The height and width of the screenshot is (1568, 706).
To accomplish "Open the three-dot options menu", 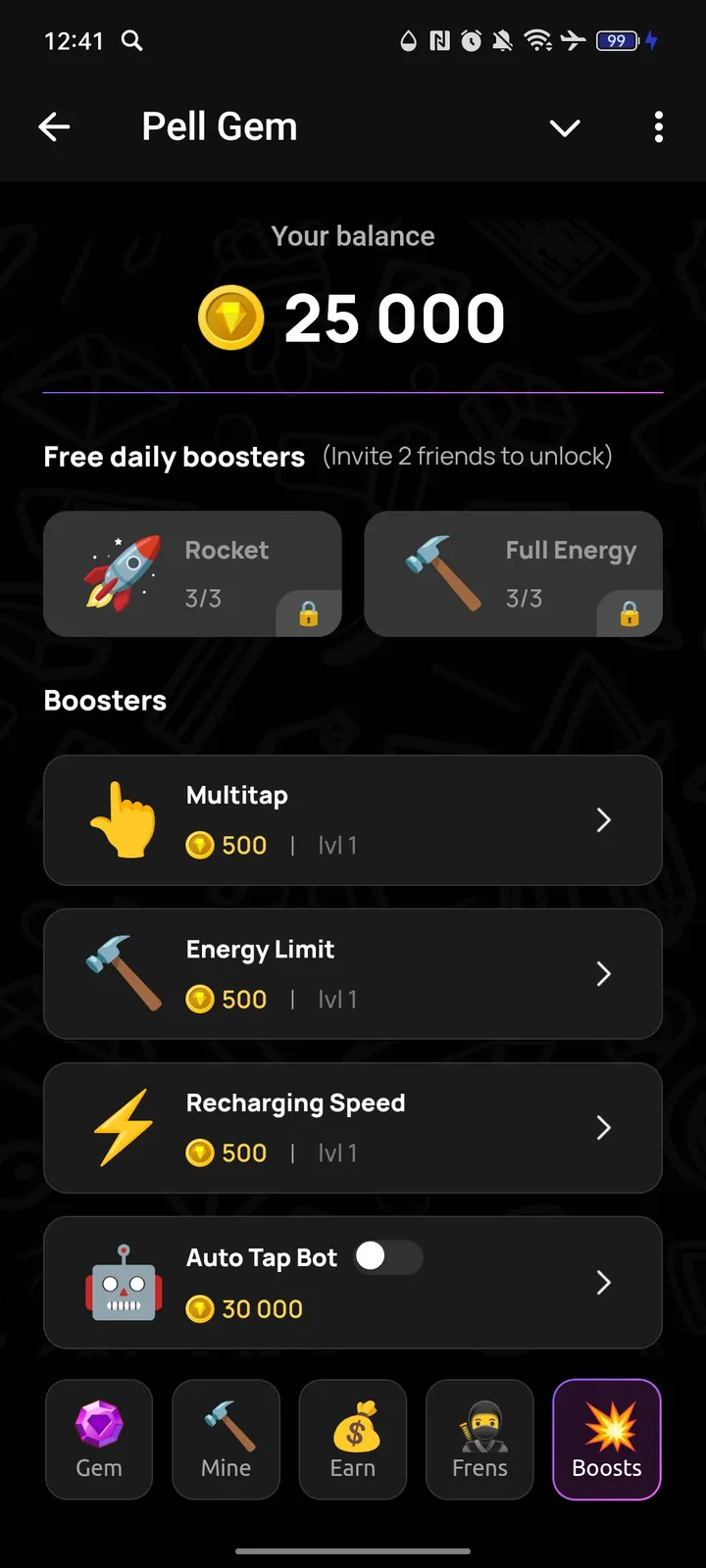I will click(658, 127).
